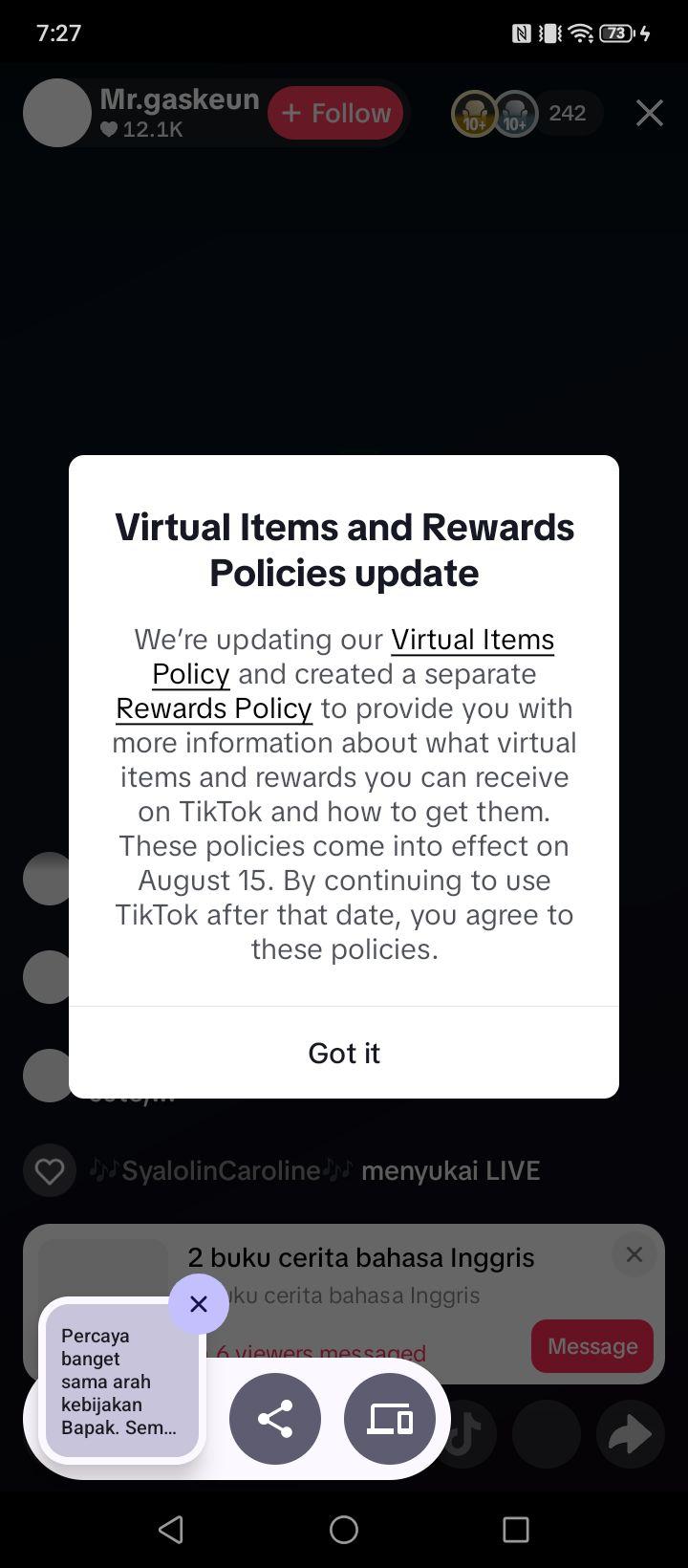Go to the system home screen
The width and height of the screenshot is (688, 1568).
click(x=344, y=1530)
